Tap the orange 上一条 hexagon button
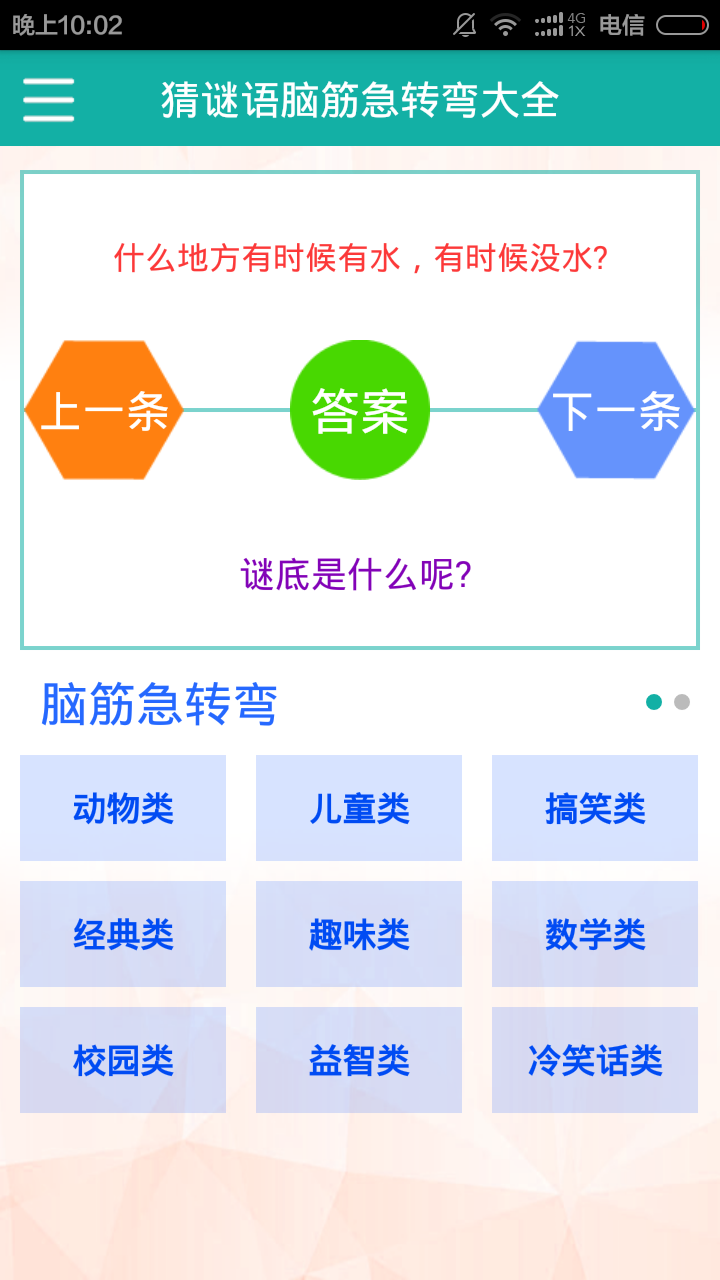The width and height of the screenshot is (720, 1280). (105, 410)
